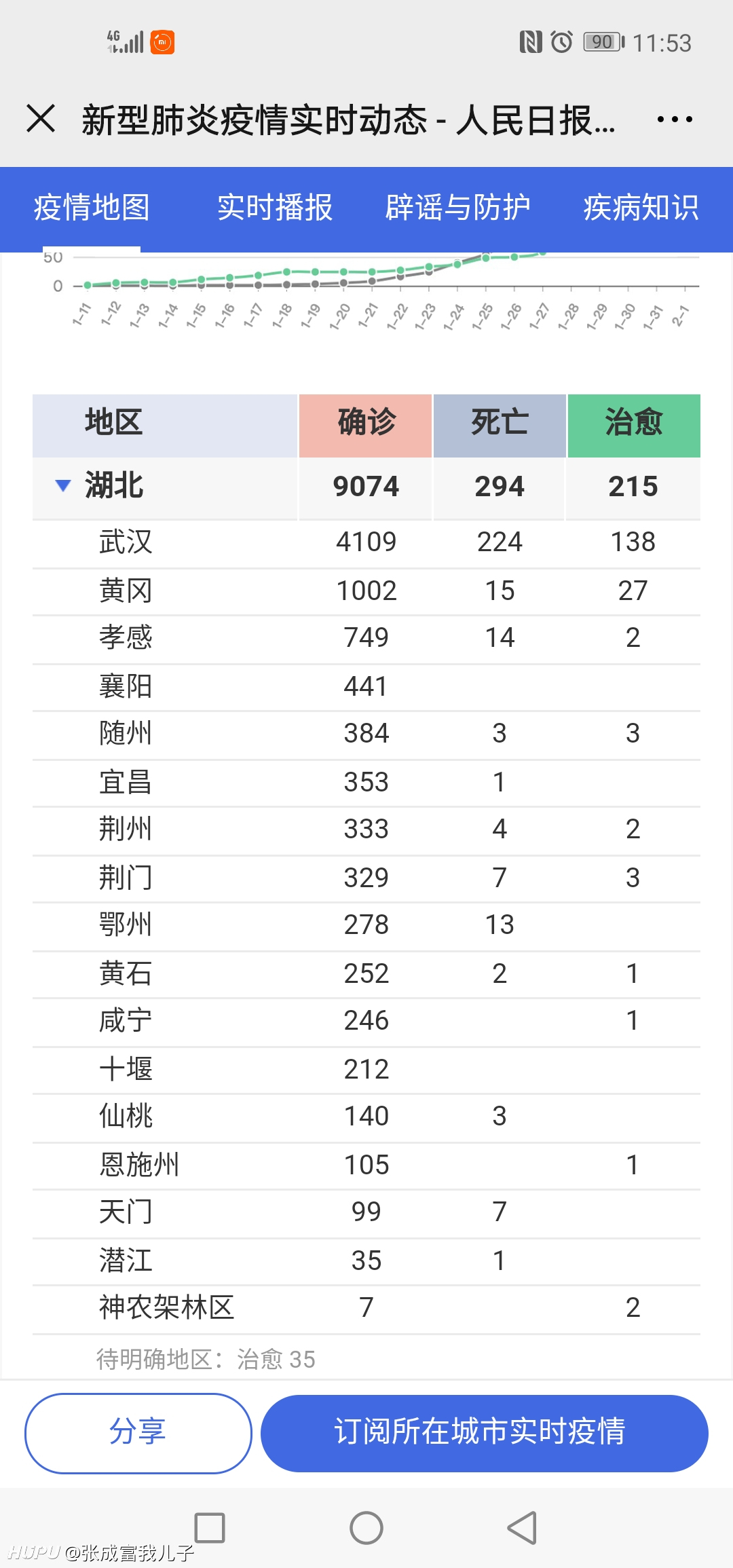The image size is (733, 1568).
Task: Collapse the 湖北 province row
Action: tap(64, 485)
